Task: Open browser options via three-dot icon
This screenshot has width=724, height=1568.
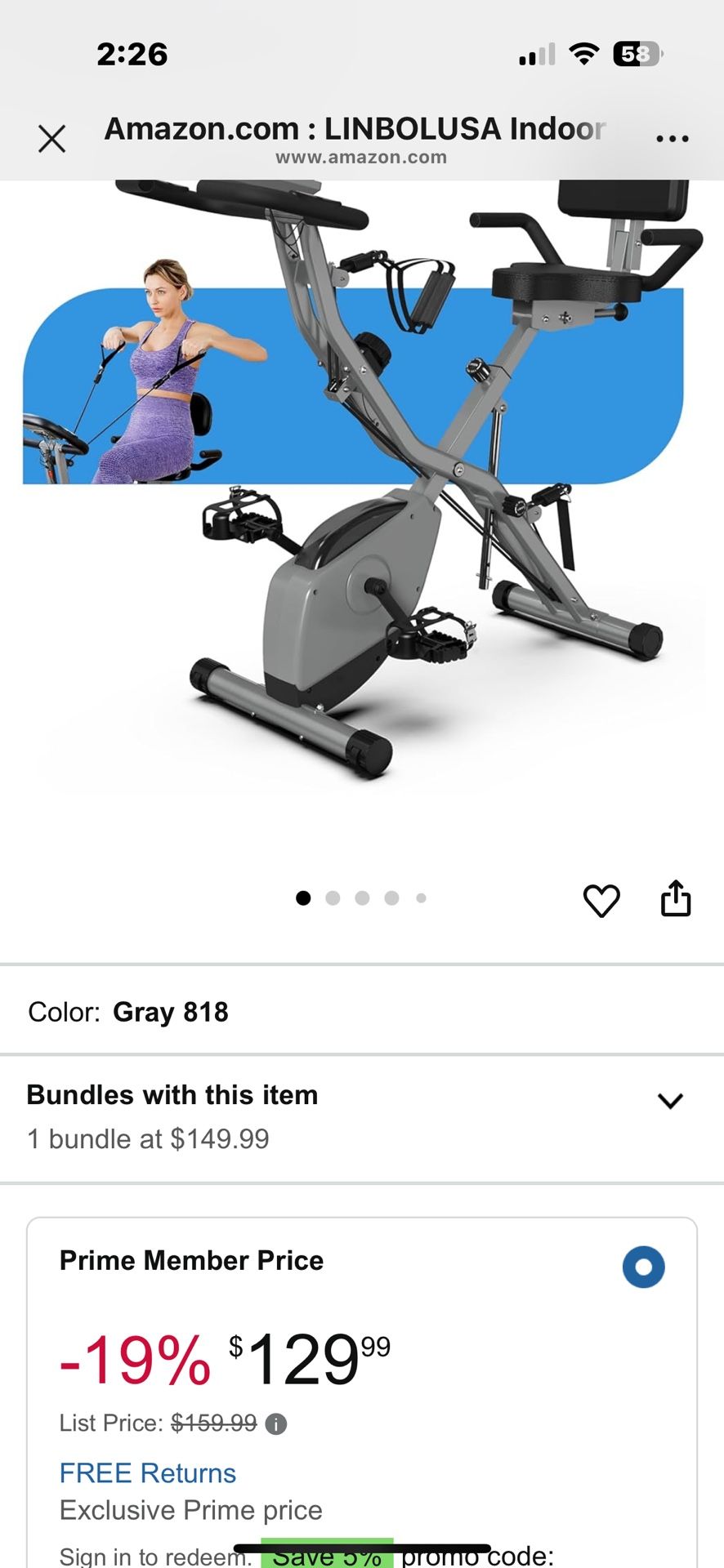Action: pyautogui.click(x=672, y=139)
